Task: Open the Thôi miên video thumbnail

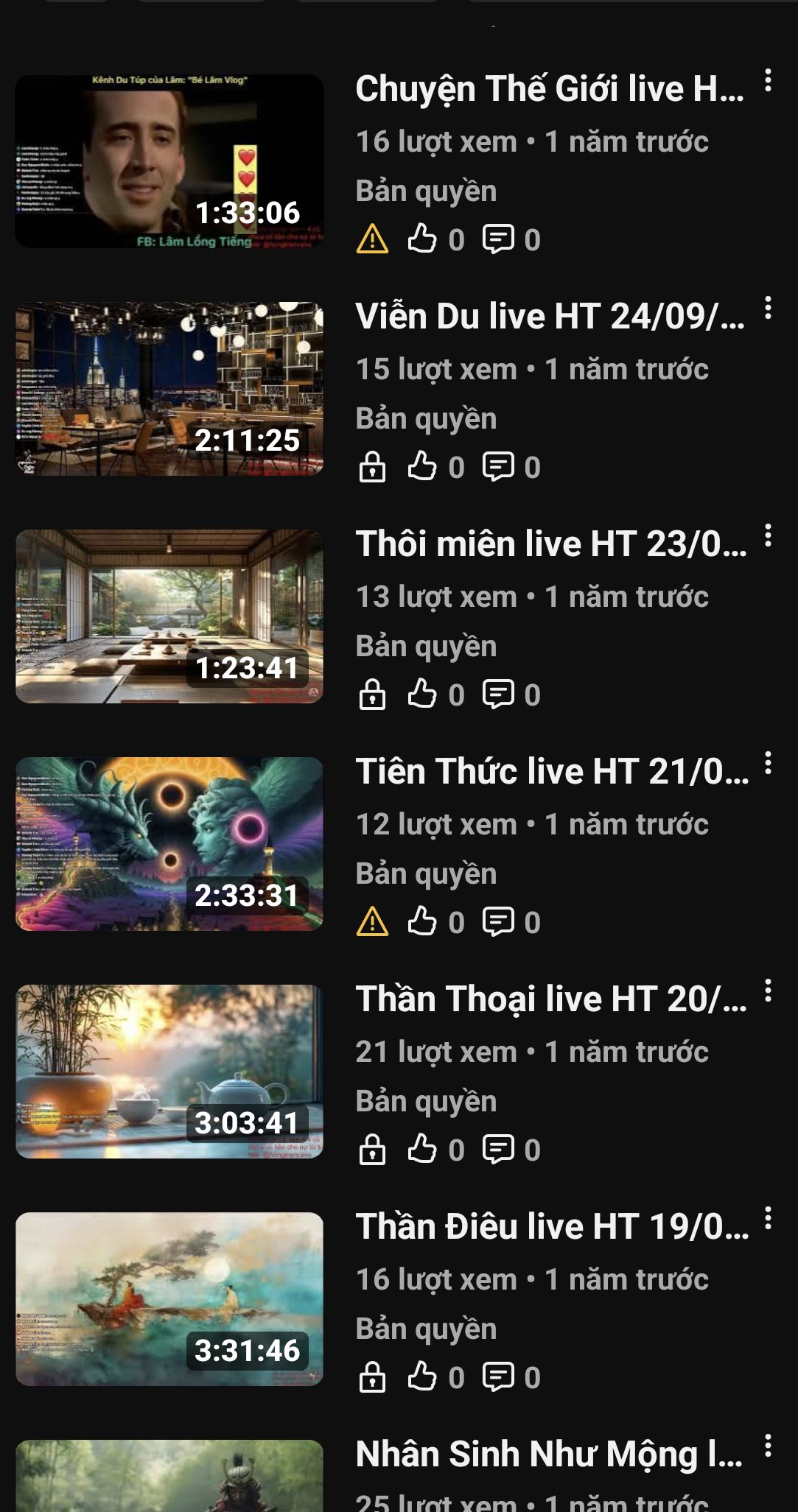Action: coord(169,616)
